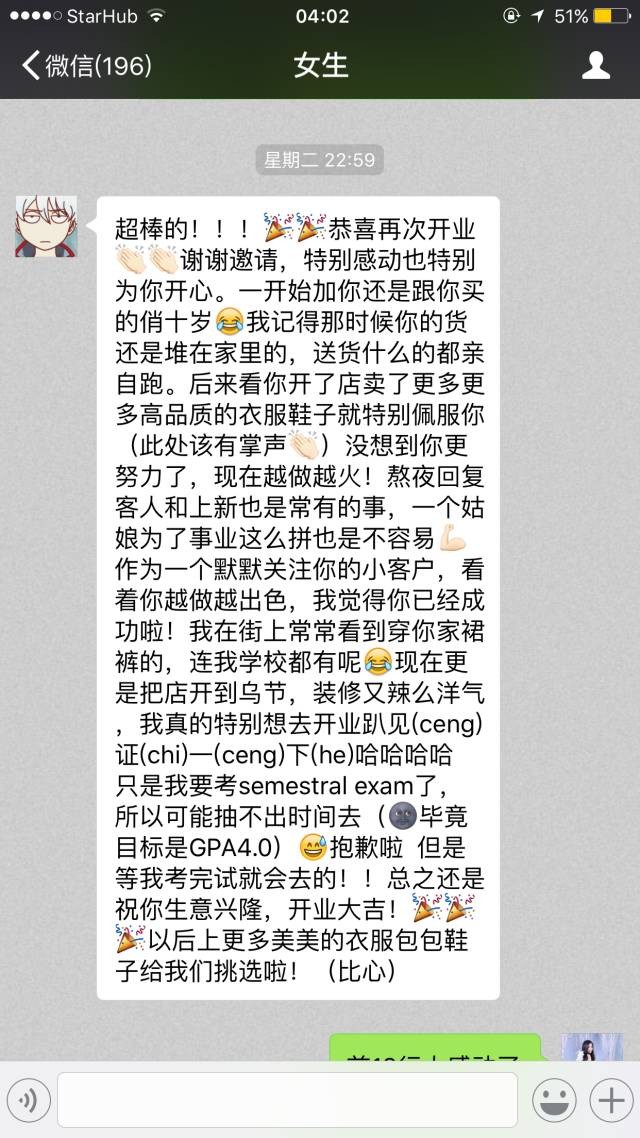Open the emoji sticker panel

(x=553, y=1101)
